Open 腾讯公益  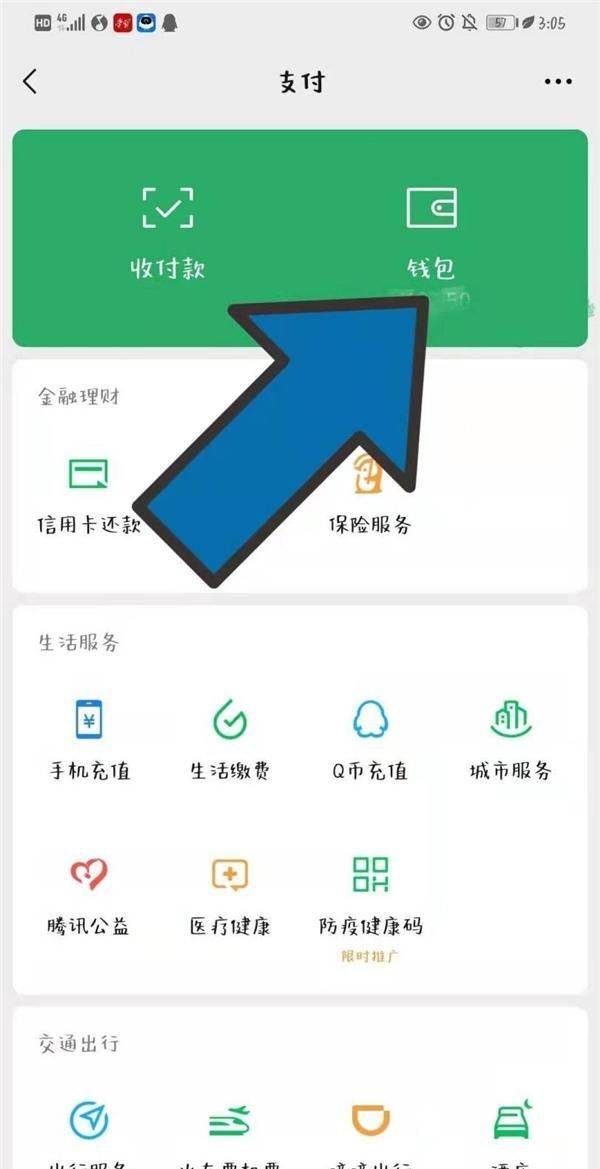pyautogui.click(x=89, y=896)
